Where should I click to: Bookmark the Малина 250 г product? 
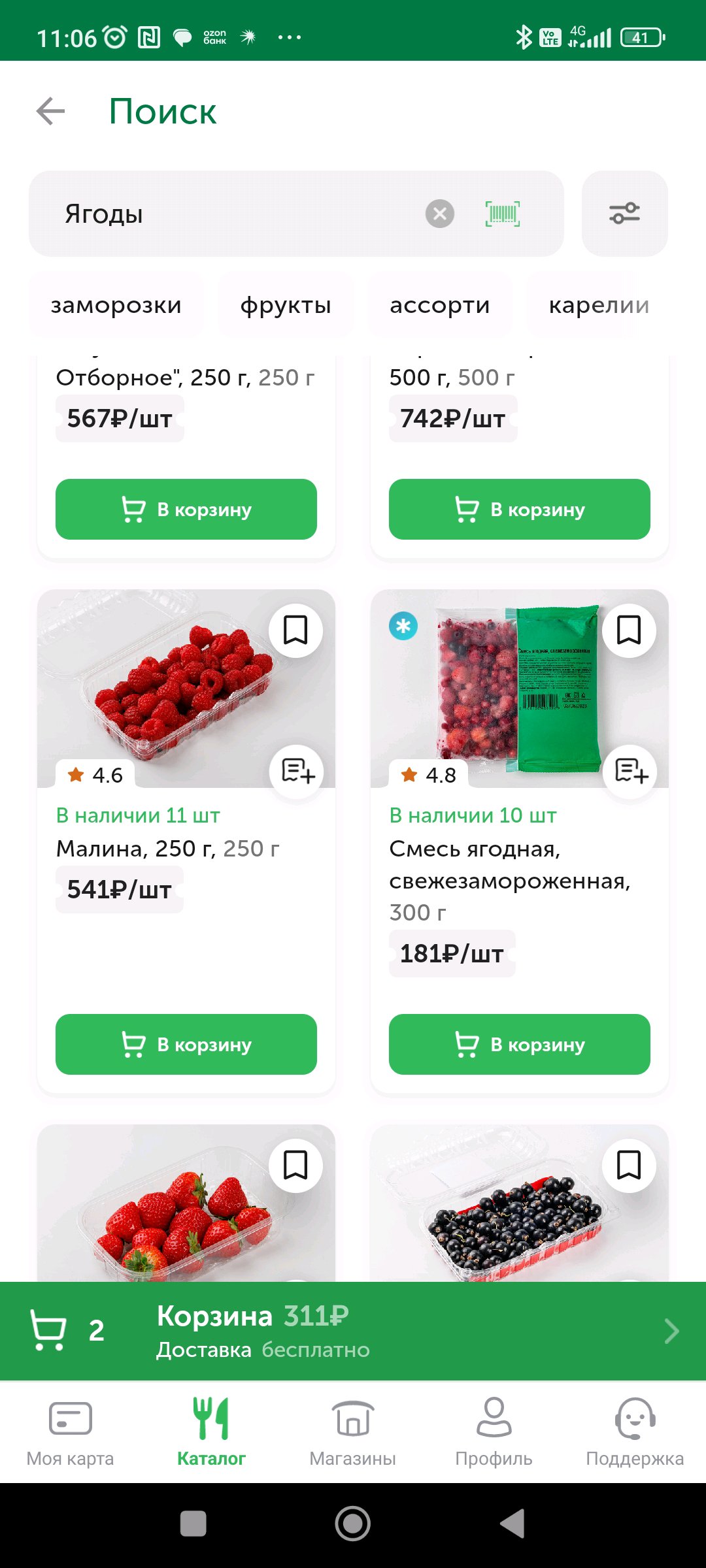pyautogui.click(x=295, y=630)
